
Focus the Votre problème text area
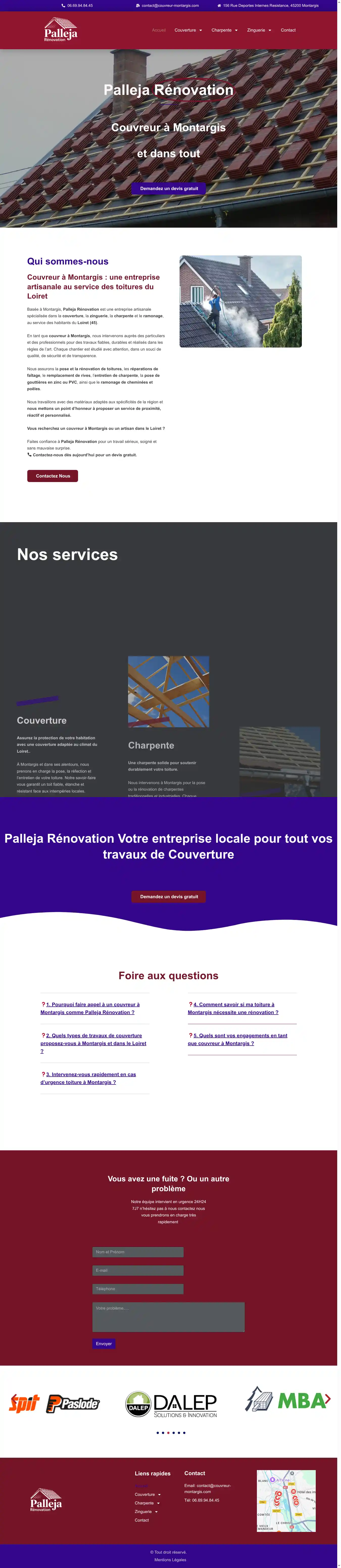click(168, 1317)
